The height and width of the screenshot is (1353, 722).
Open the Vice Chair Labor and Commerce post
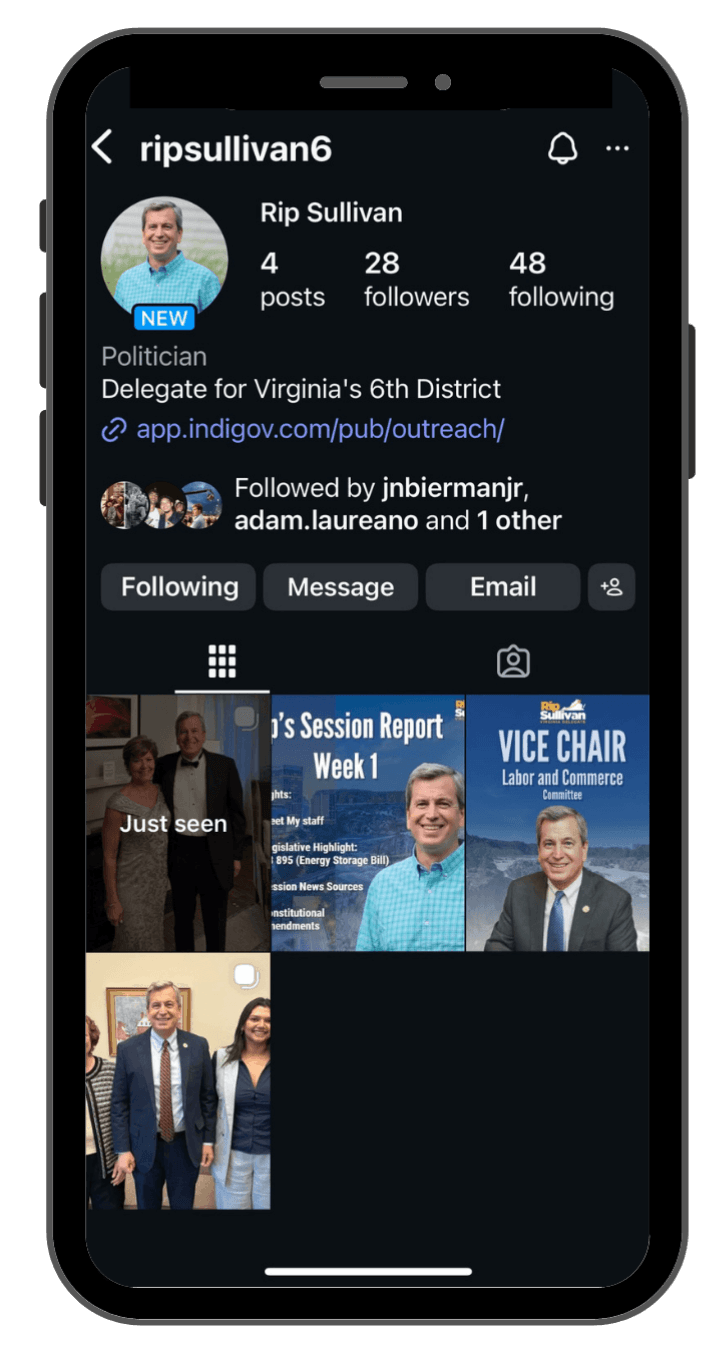558,822
